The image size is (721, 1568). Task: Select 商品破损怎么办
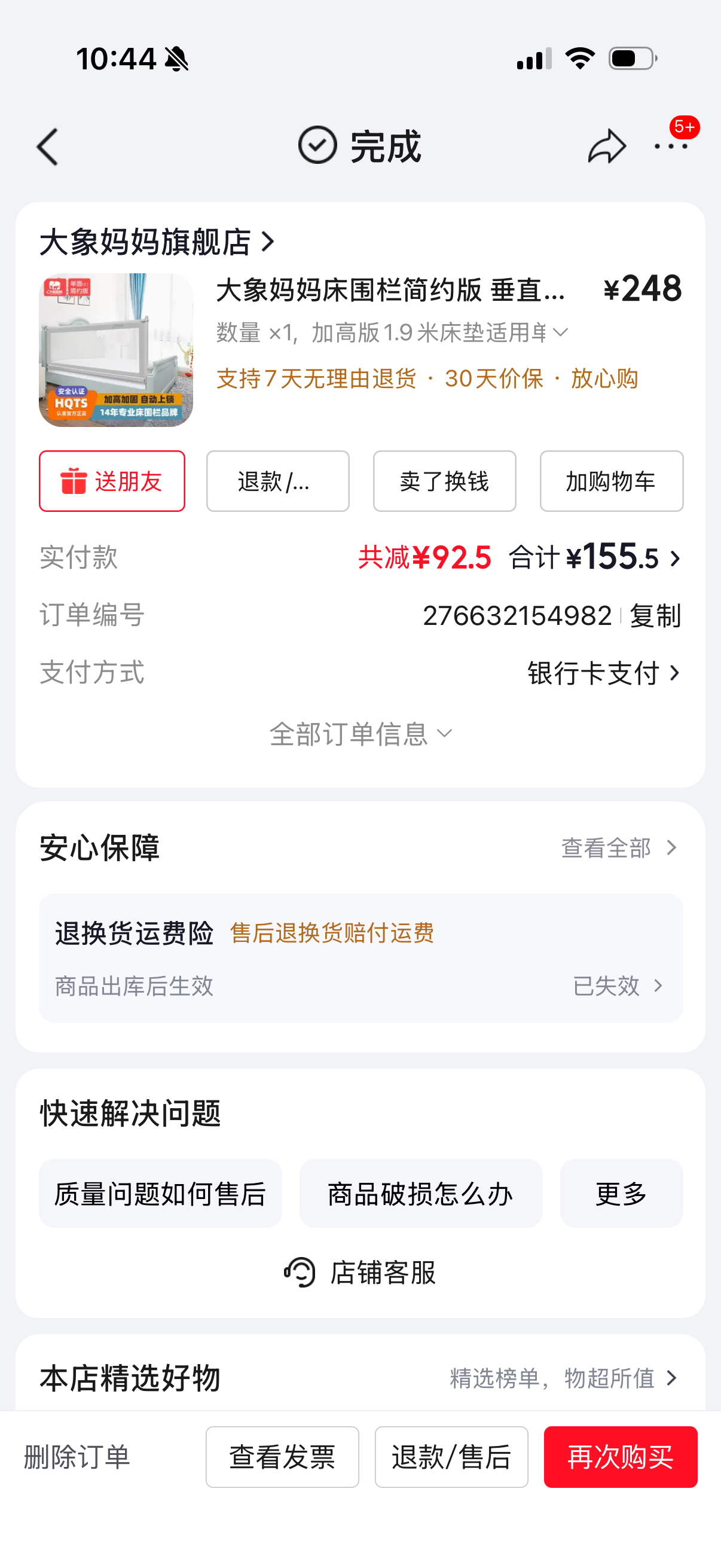pyautogui.click(x=420, y=1193)
